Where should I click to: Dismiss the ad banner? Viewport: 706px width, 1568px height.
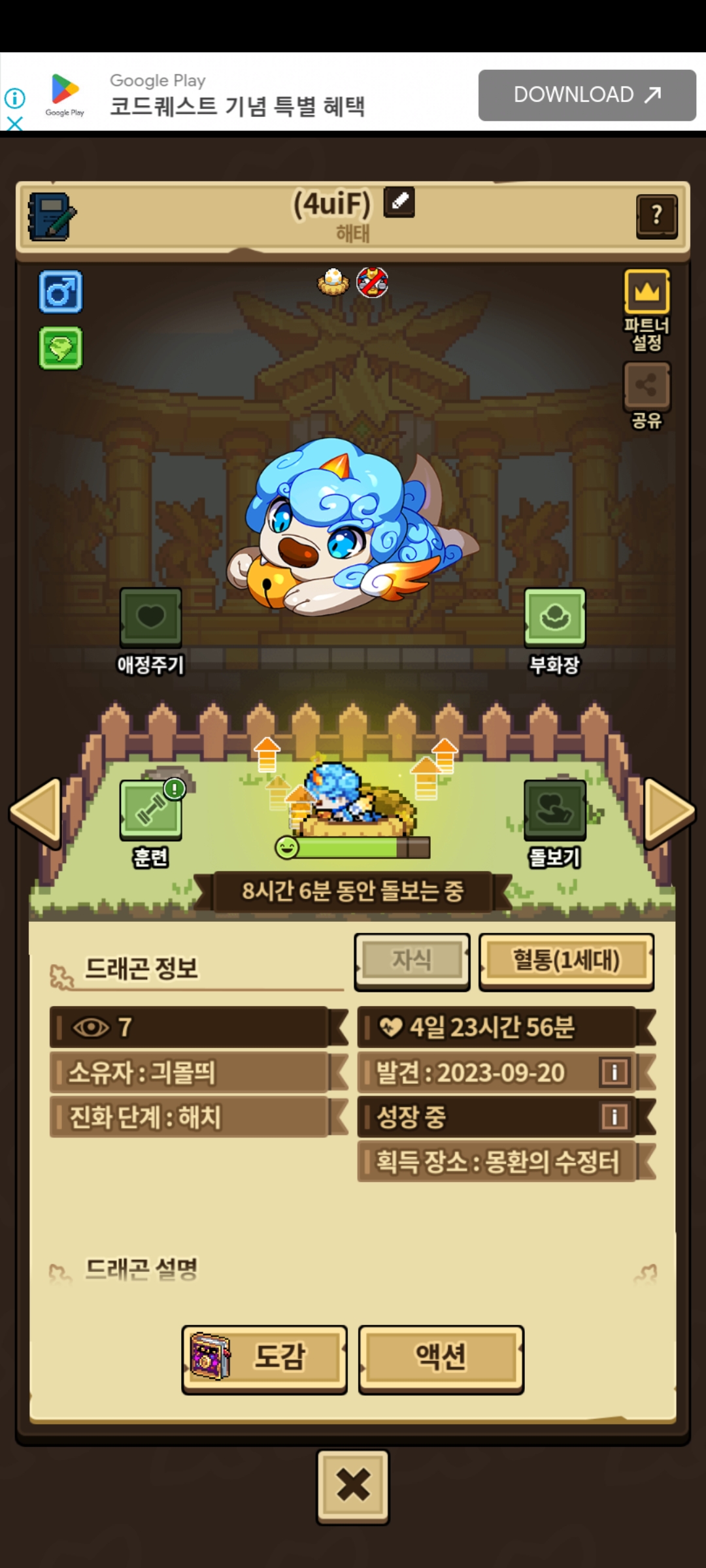click(14, 123)
